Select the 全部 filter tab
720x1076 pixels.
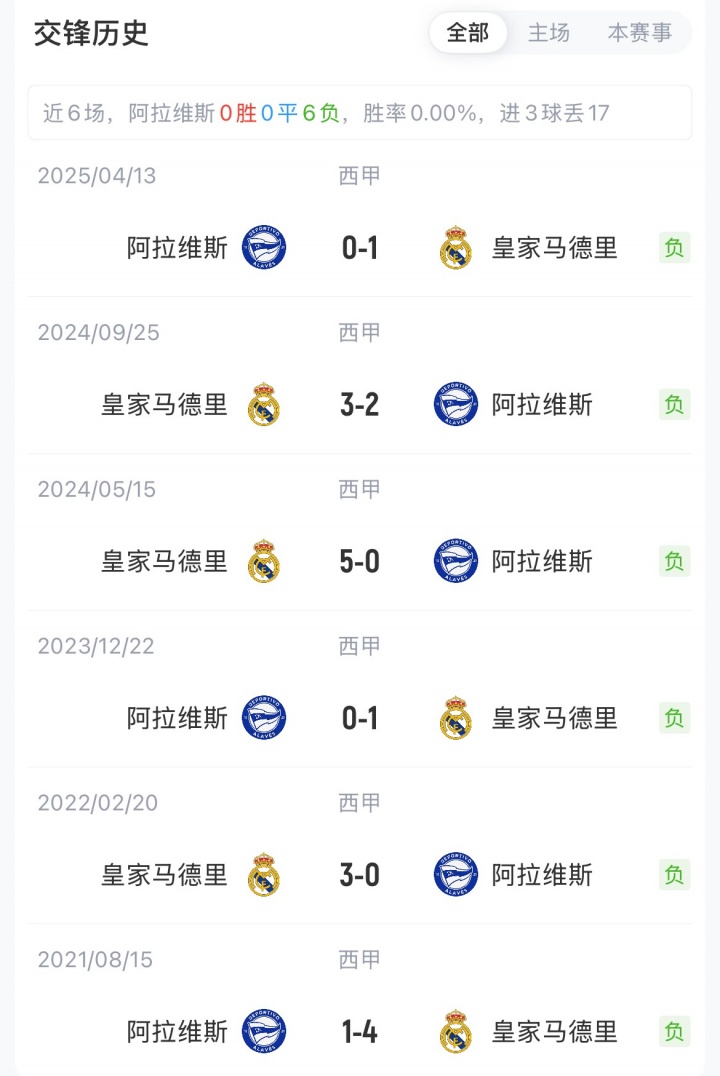[468, 33]
